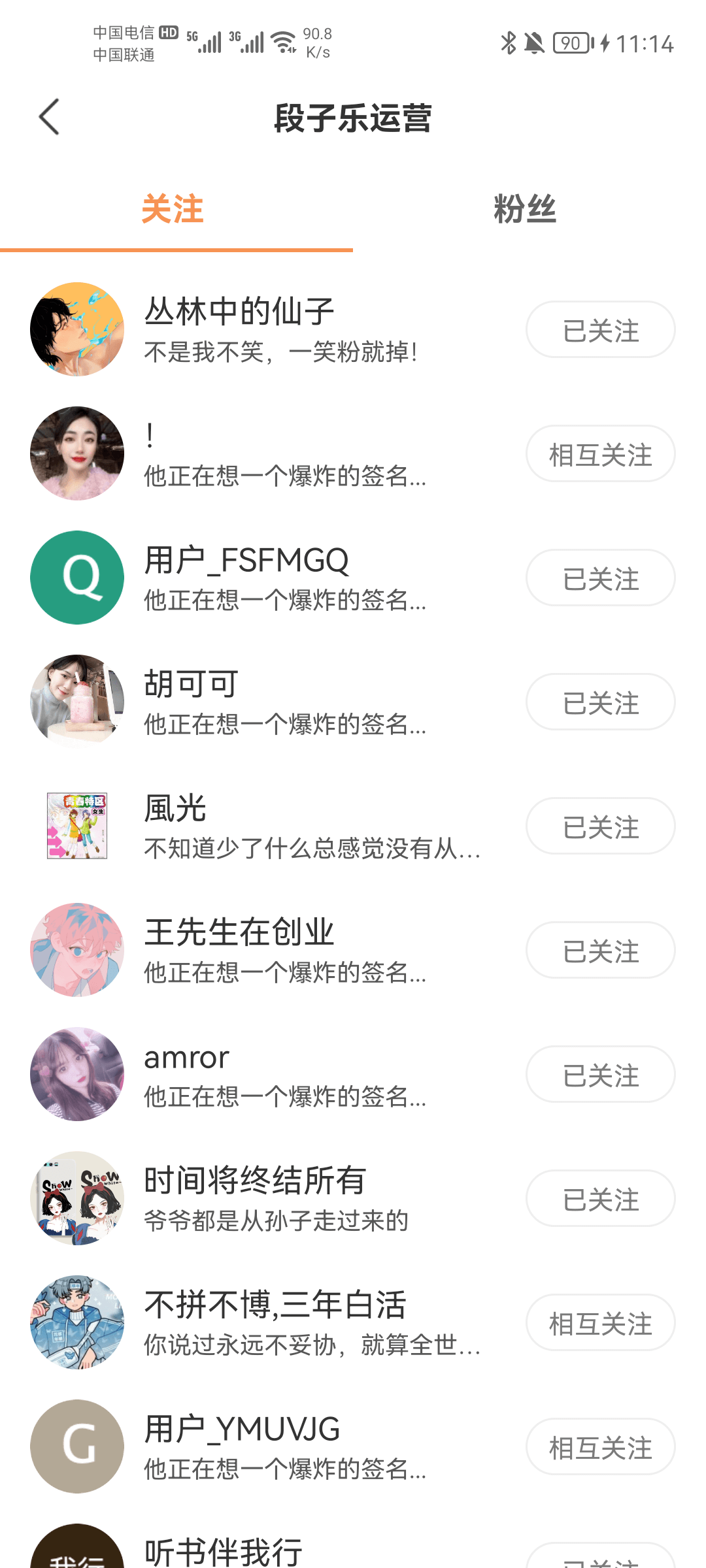
Task: Tap 相互关注 next to 不拼不博,三年白活
Action: 600,1323
